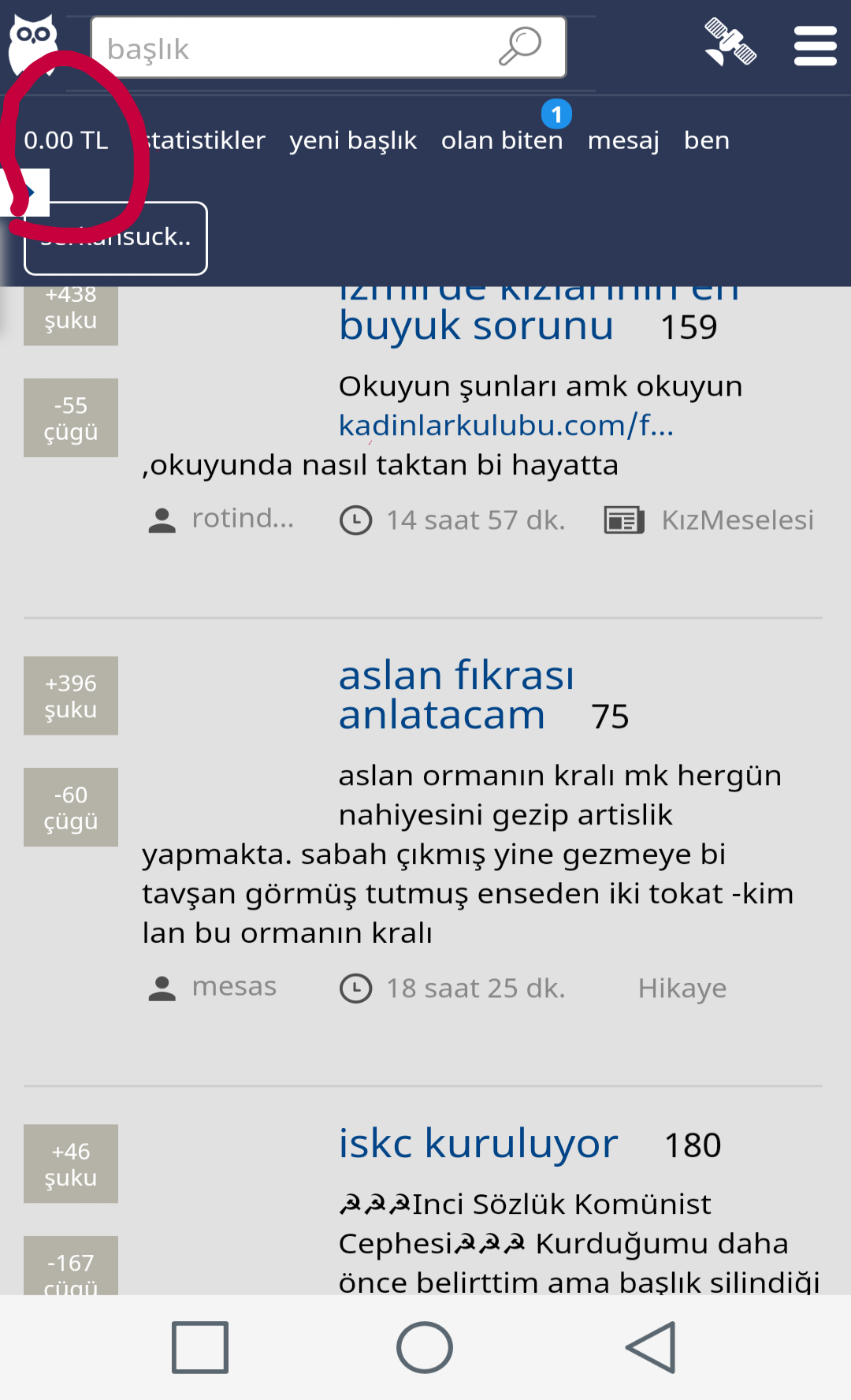Open the satellite icon in header

click(x=730, y=42)
